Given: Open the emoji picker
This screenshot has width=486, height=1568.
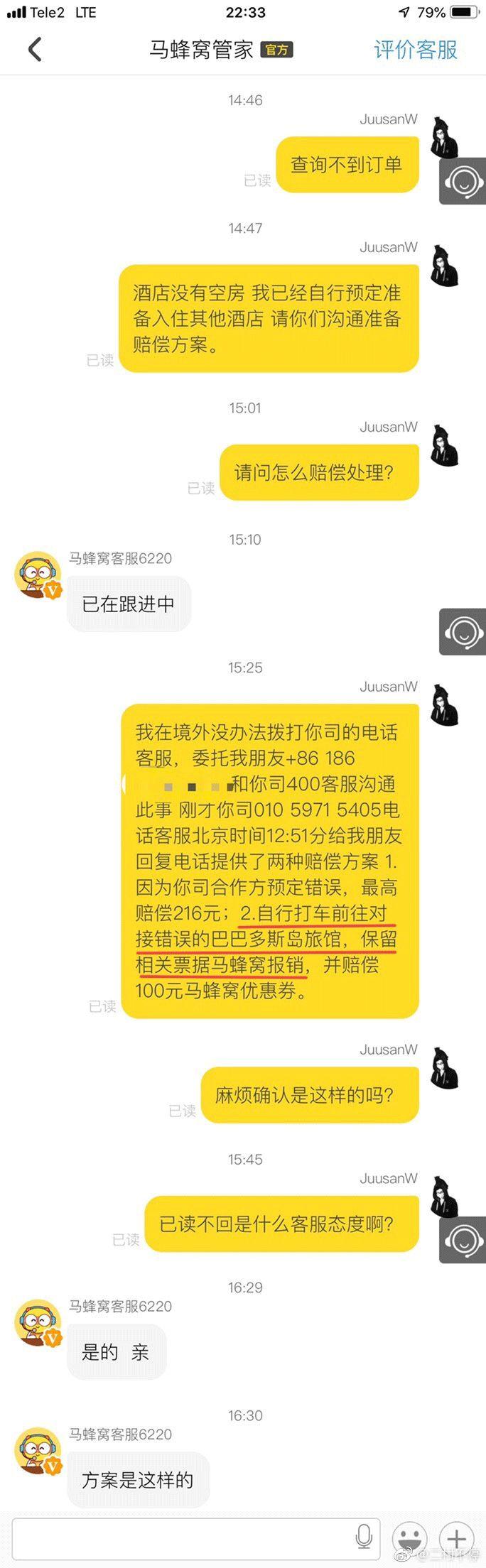Looking at the screenshot, I should click(409, 1539).
